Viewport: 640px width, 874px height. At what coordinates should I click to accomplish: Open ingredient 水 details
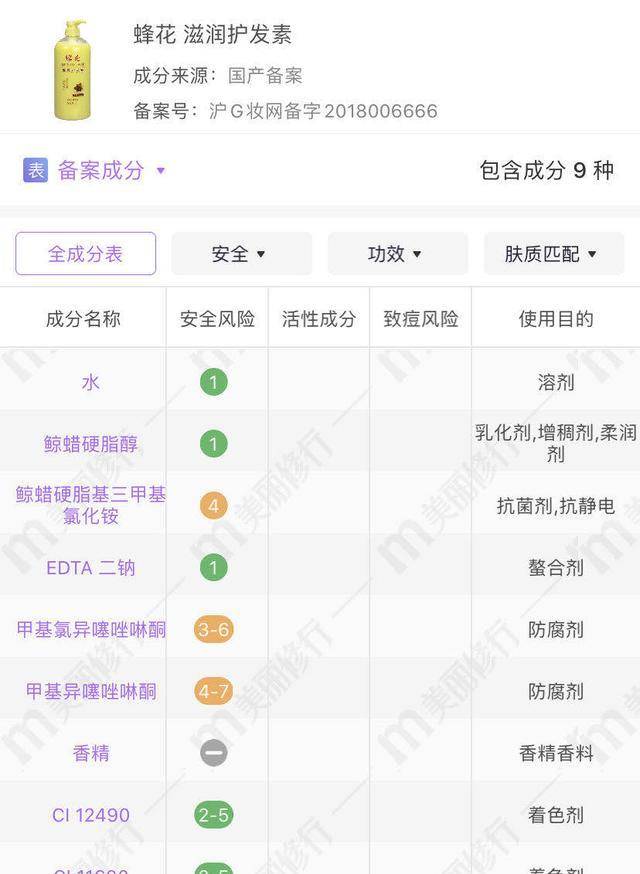(x=91, y=382)
